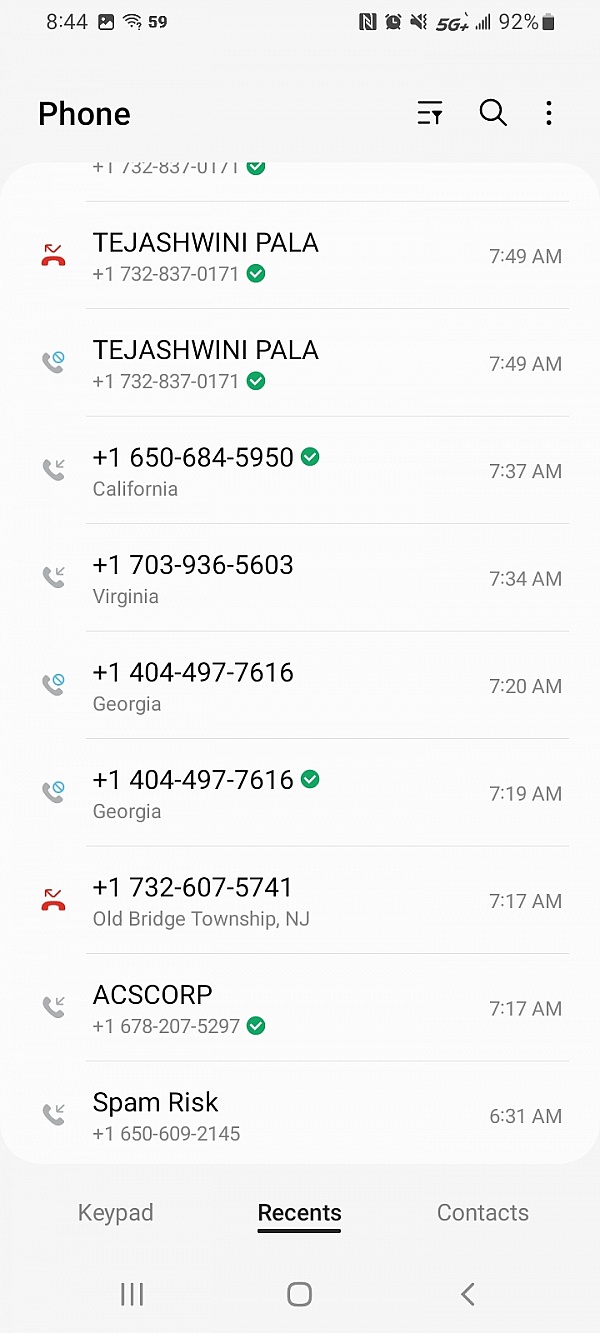Screen dimensions: 600x1333
Task: Expand the 7:20 AM Georgia call
Action: (300, 686)
